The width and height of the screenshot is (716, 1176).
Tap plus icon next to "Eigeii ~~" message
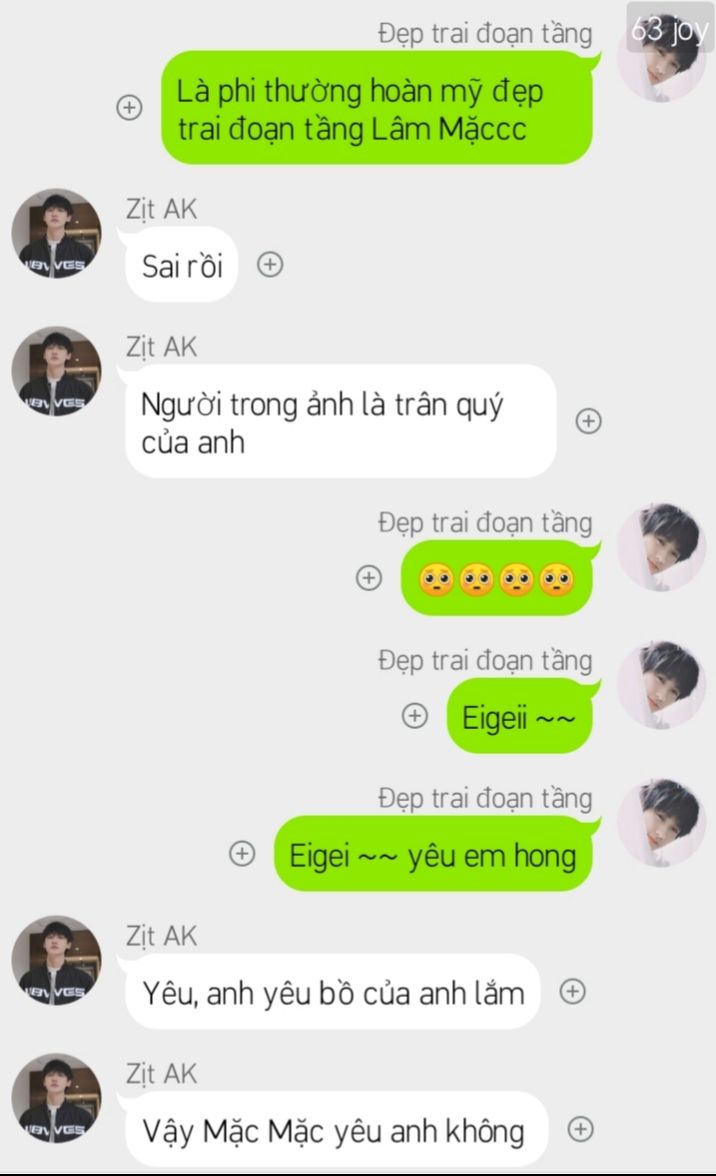pos(415,716)
